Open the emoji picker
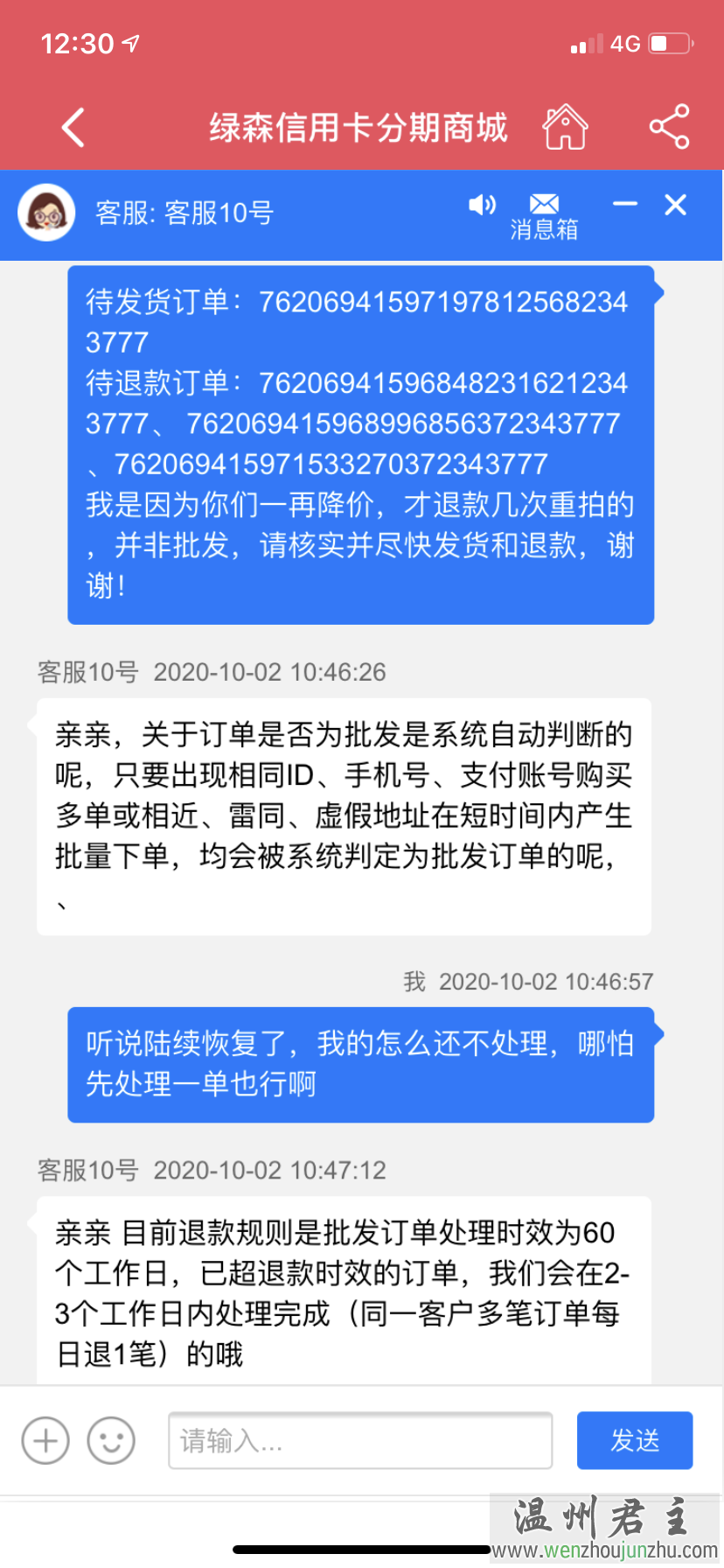724x1568 pixels. (111, 1440)
